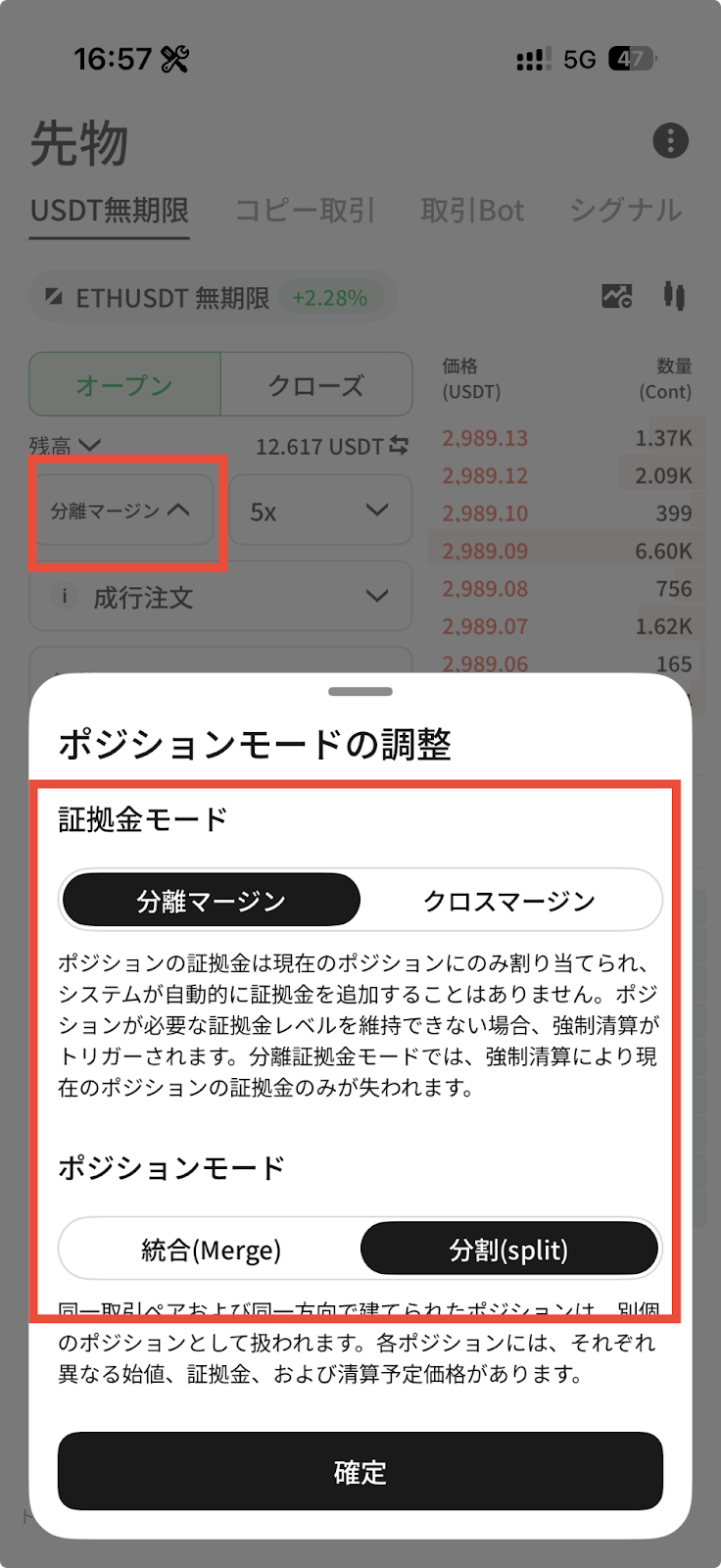Open the chart overview icon
This screenshot has width=721, height=1568.
(616, 296)
